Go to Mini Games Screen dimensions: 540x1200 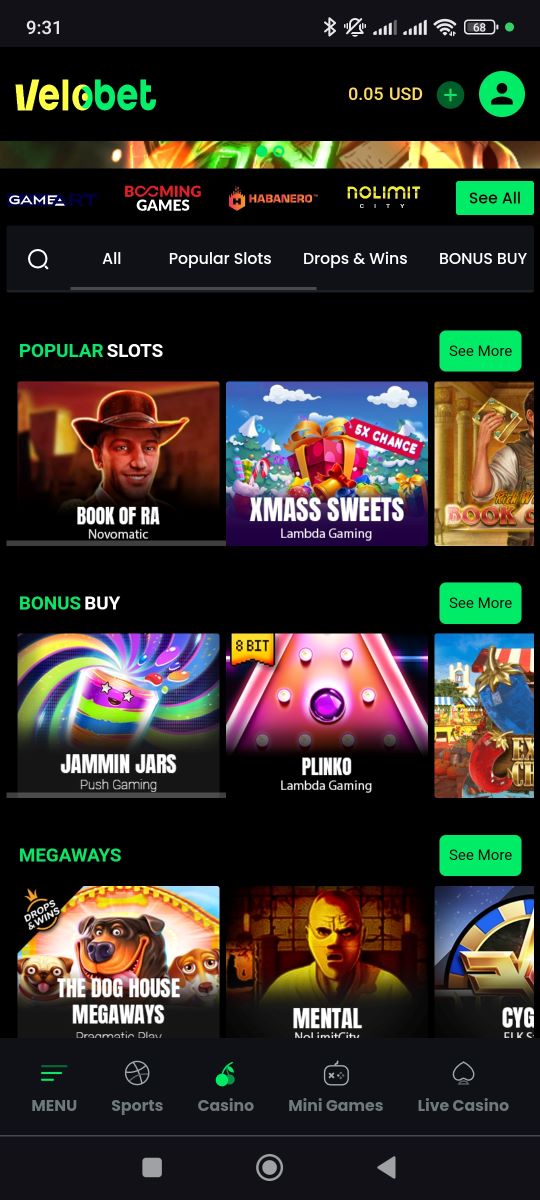tap(336, 1089)
